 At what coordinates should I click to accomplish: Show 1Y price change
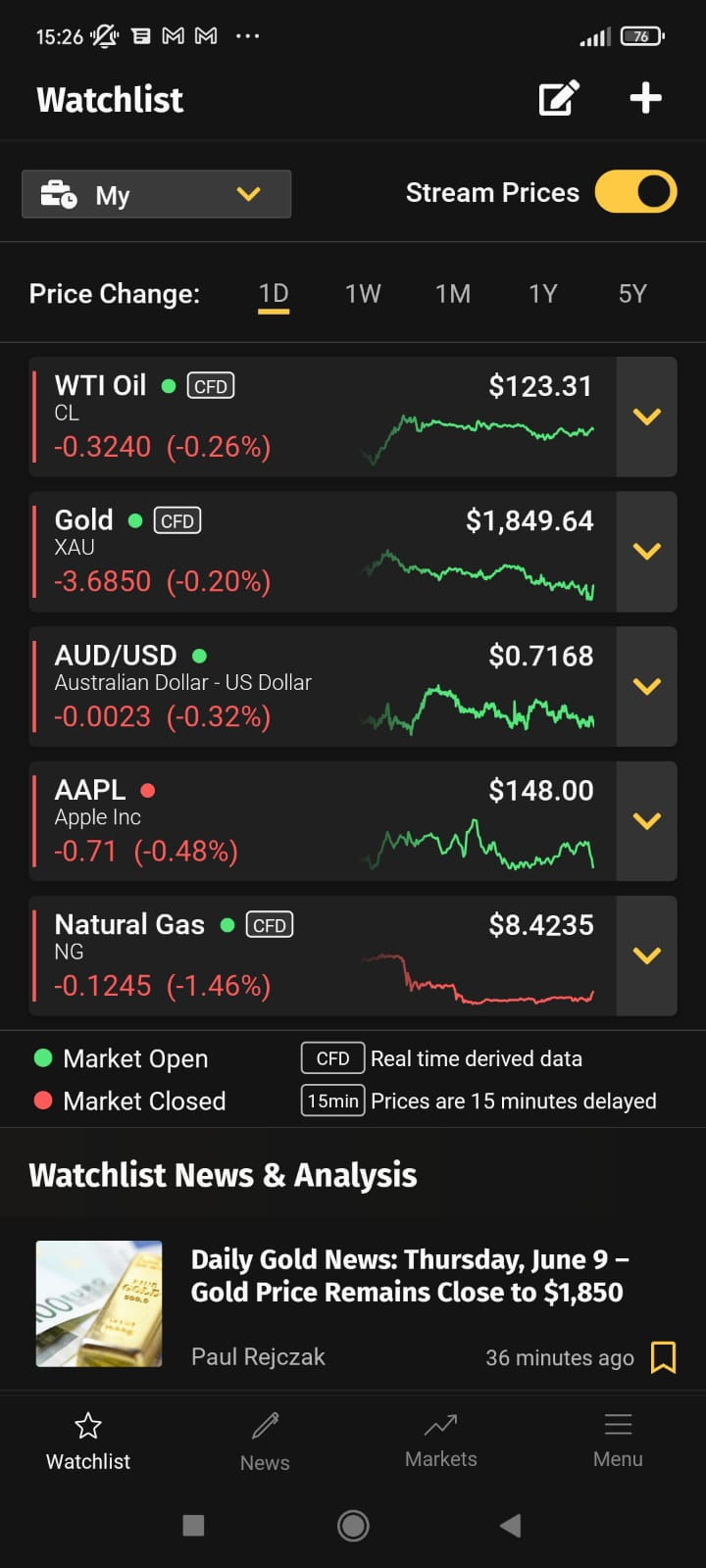(x=542, y=294)
